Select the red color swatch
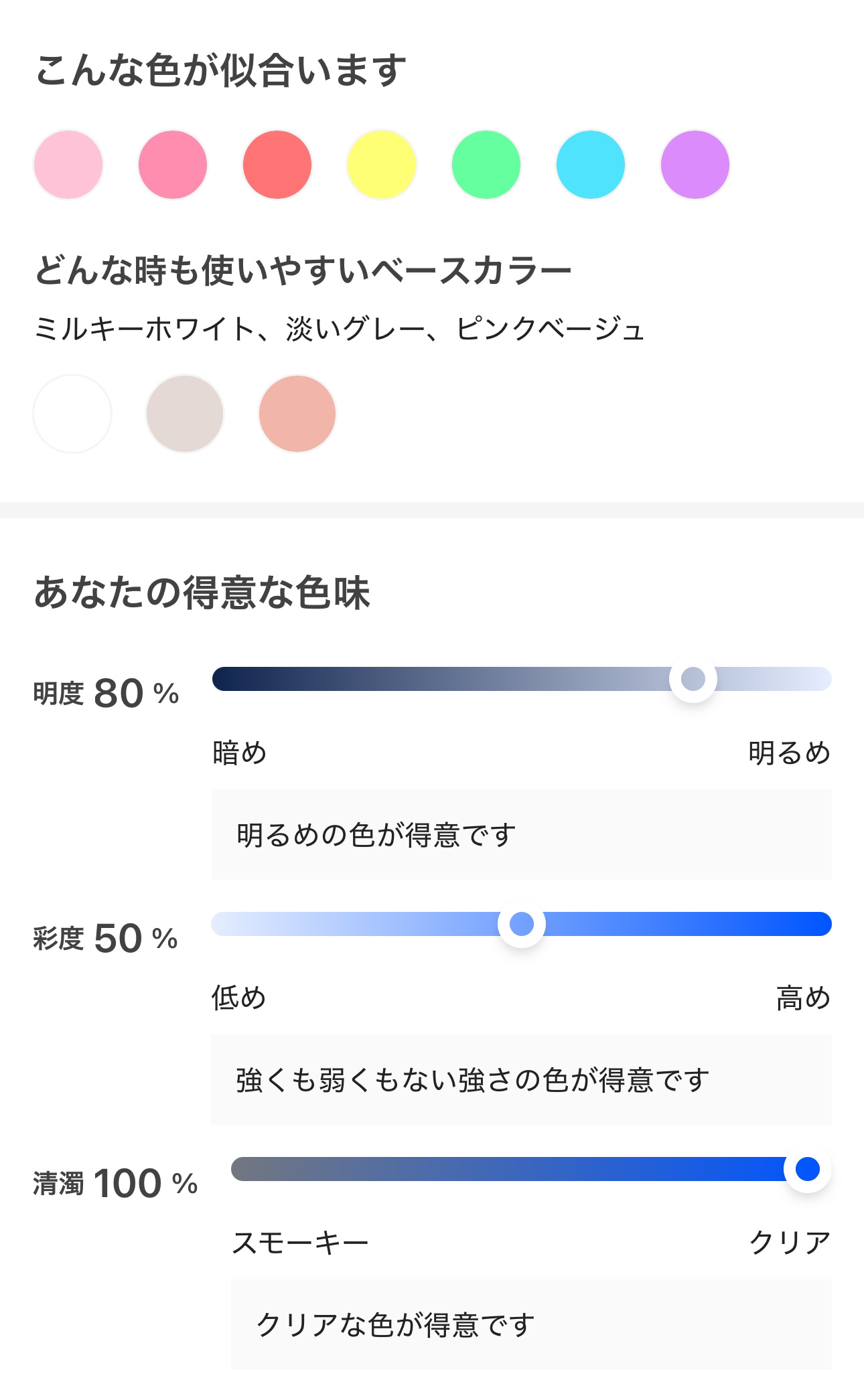The image size is (864, 1400). pos(276,165)
